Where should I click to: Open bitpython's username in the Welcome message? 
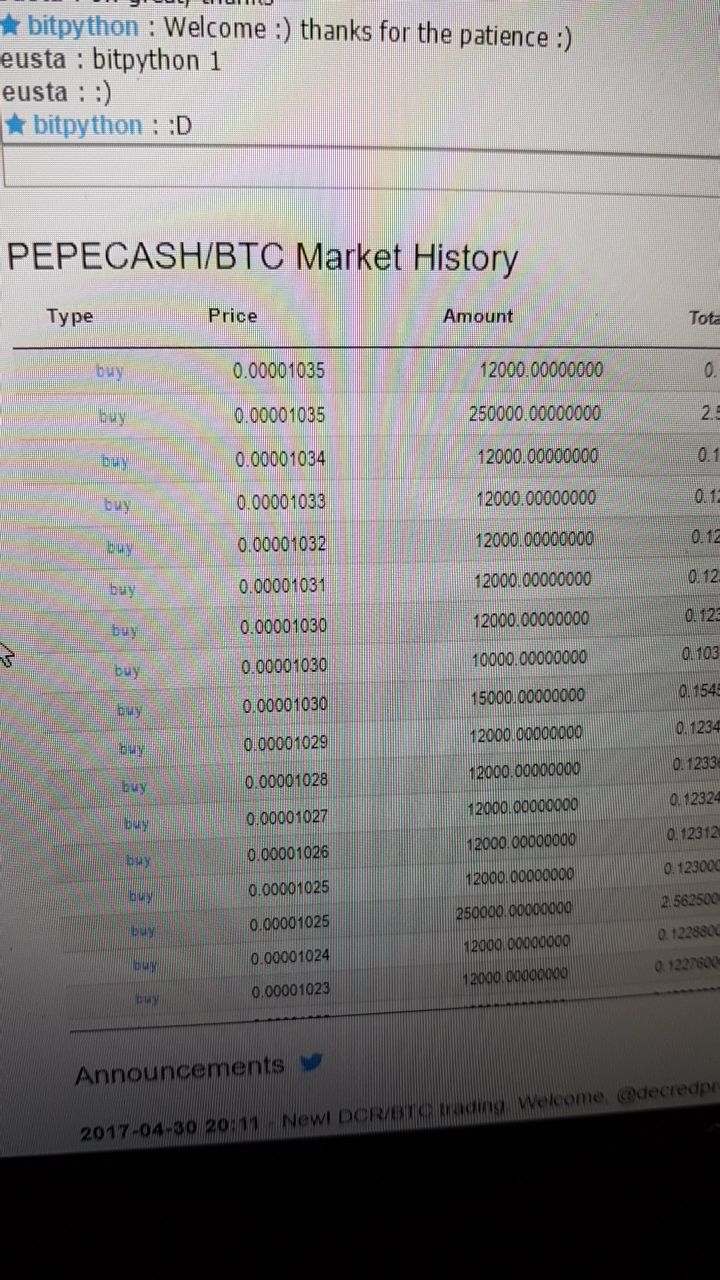[x=83, y=27]
